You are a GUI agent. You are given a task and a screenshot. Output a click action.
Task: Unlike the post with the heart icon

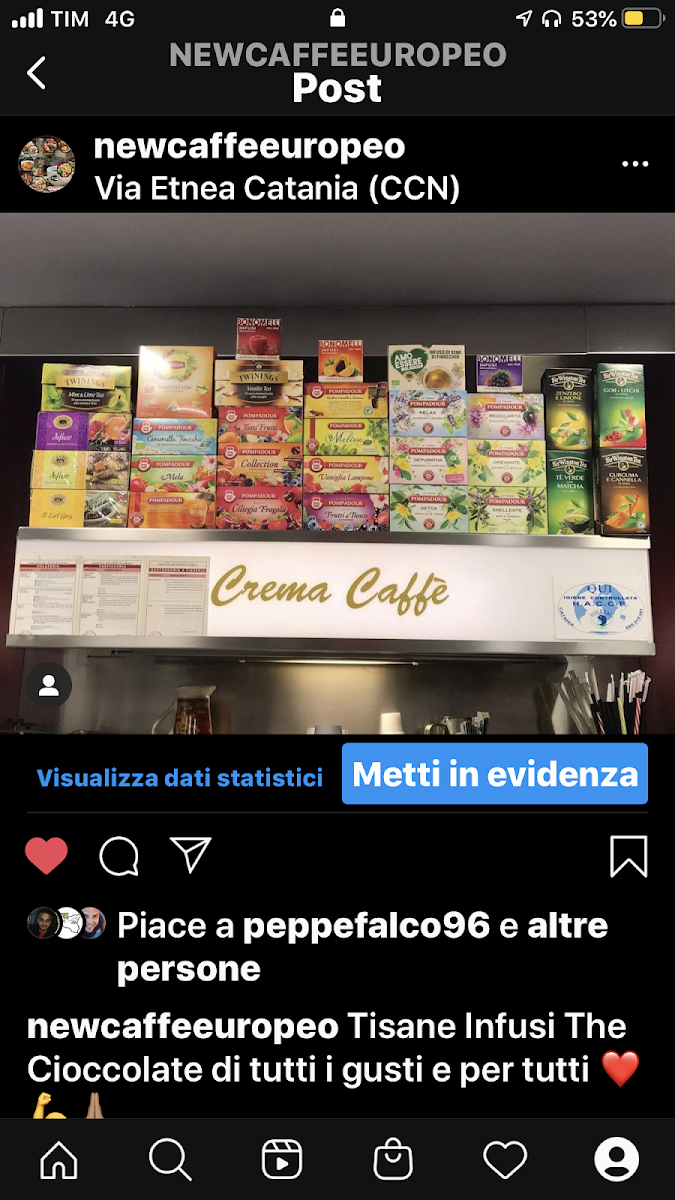[46, 856]
